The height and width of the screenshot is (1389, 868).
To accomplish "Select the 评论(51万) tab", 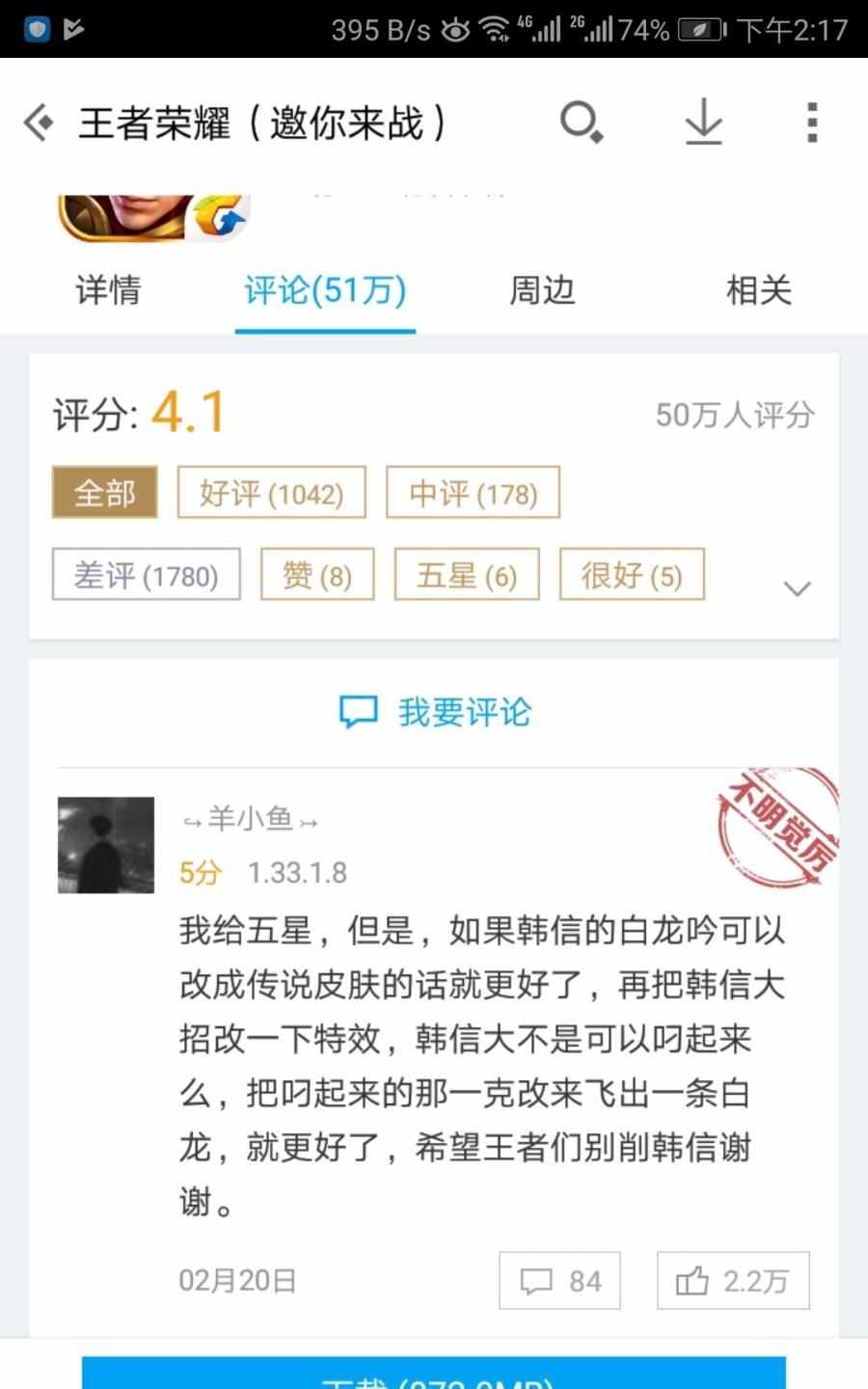I will 325,289.
